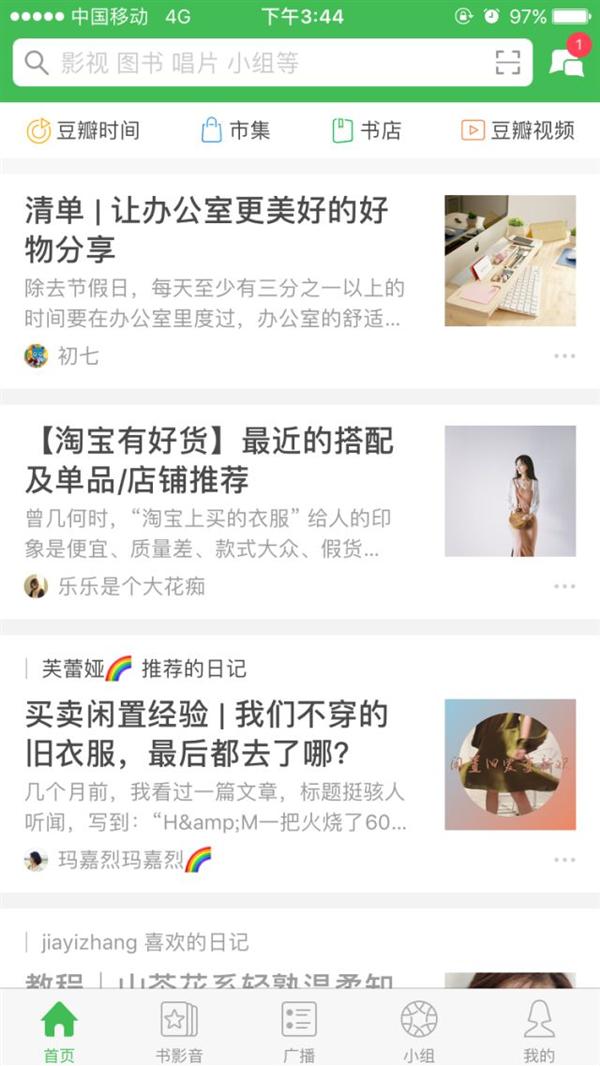The height and width of the screenshot is (1066, 600).
Task: Open 豆瓣时间
Action: coord(82,130)
